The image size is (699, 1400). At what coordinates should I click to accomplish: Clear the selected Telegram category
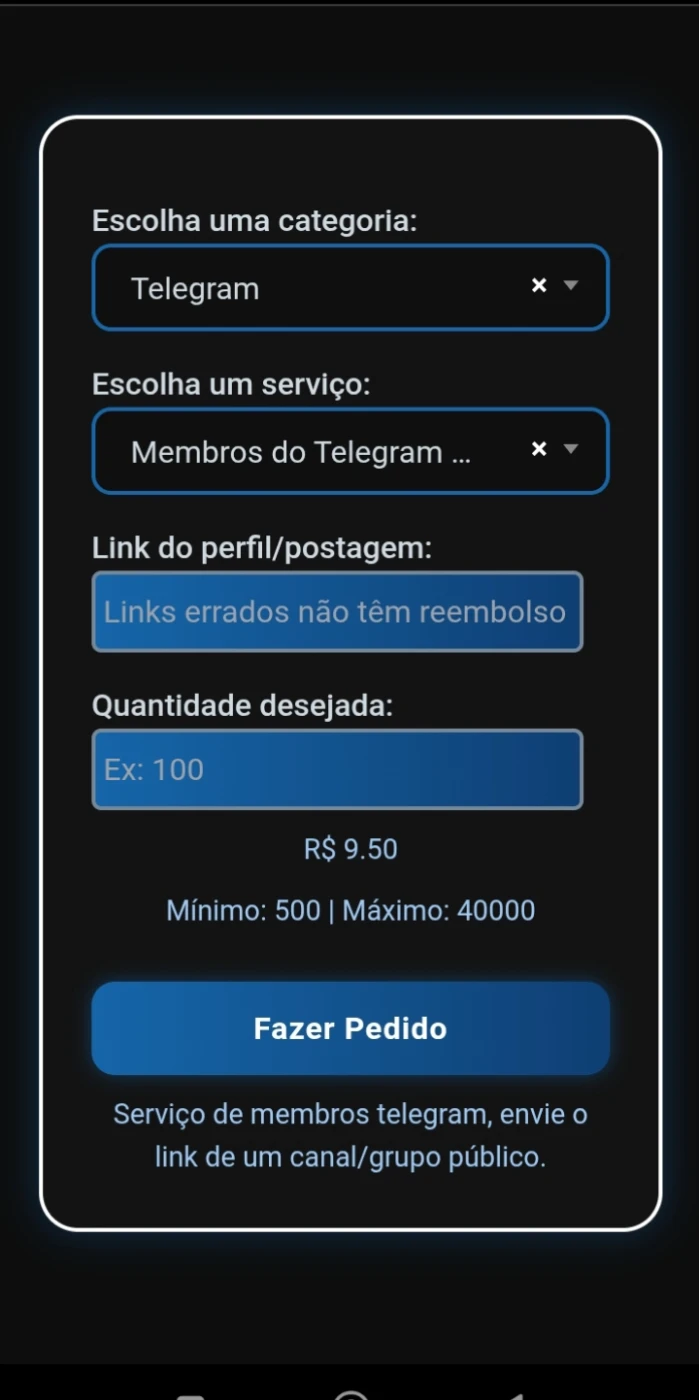click(x=539, y=286)
